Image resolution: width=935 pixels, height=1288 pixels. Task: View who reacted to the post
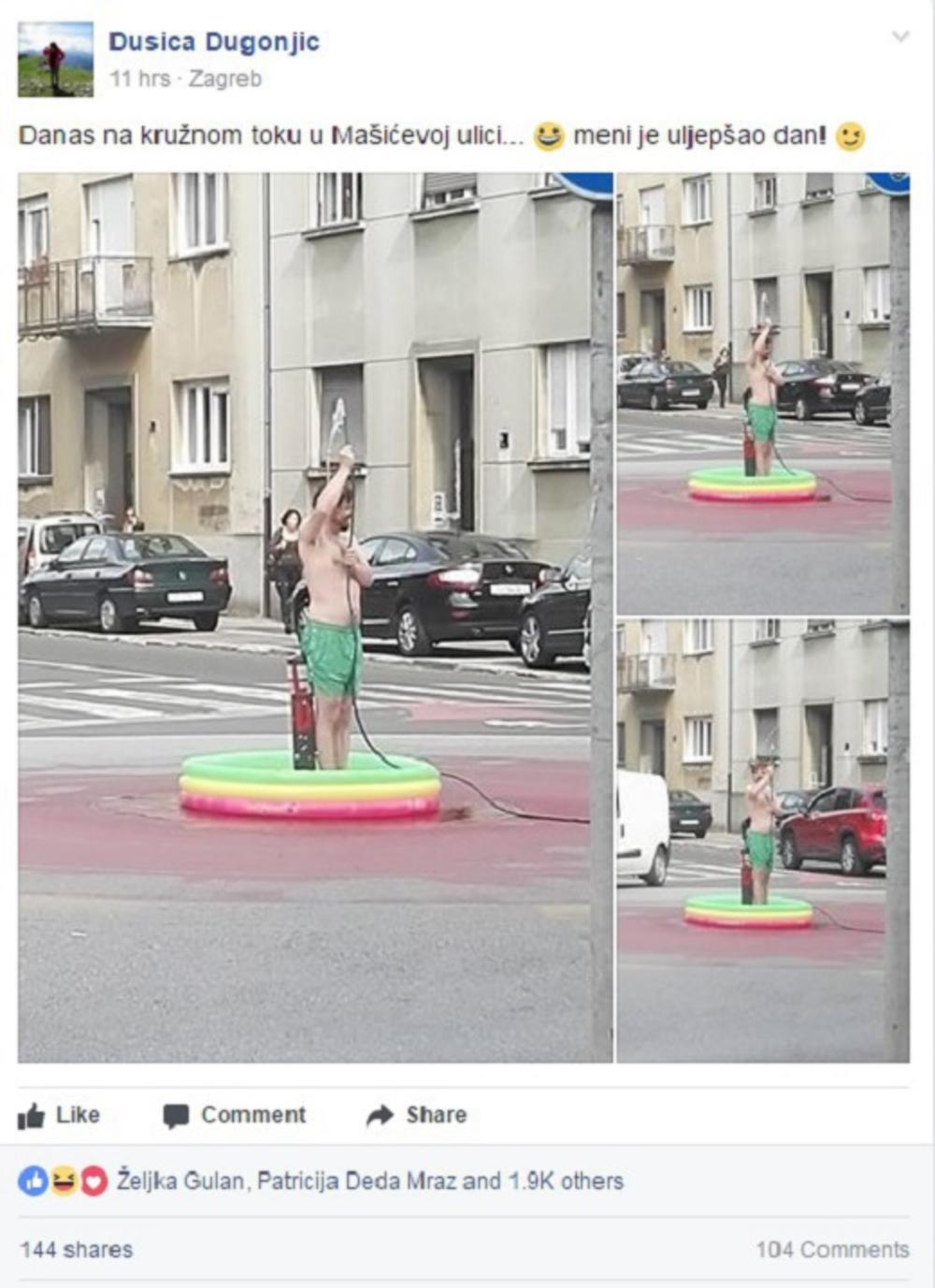(368, 1181)
